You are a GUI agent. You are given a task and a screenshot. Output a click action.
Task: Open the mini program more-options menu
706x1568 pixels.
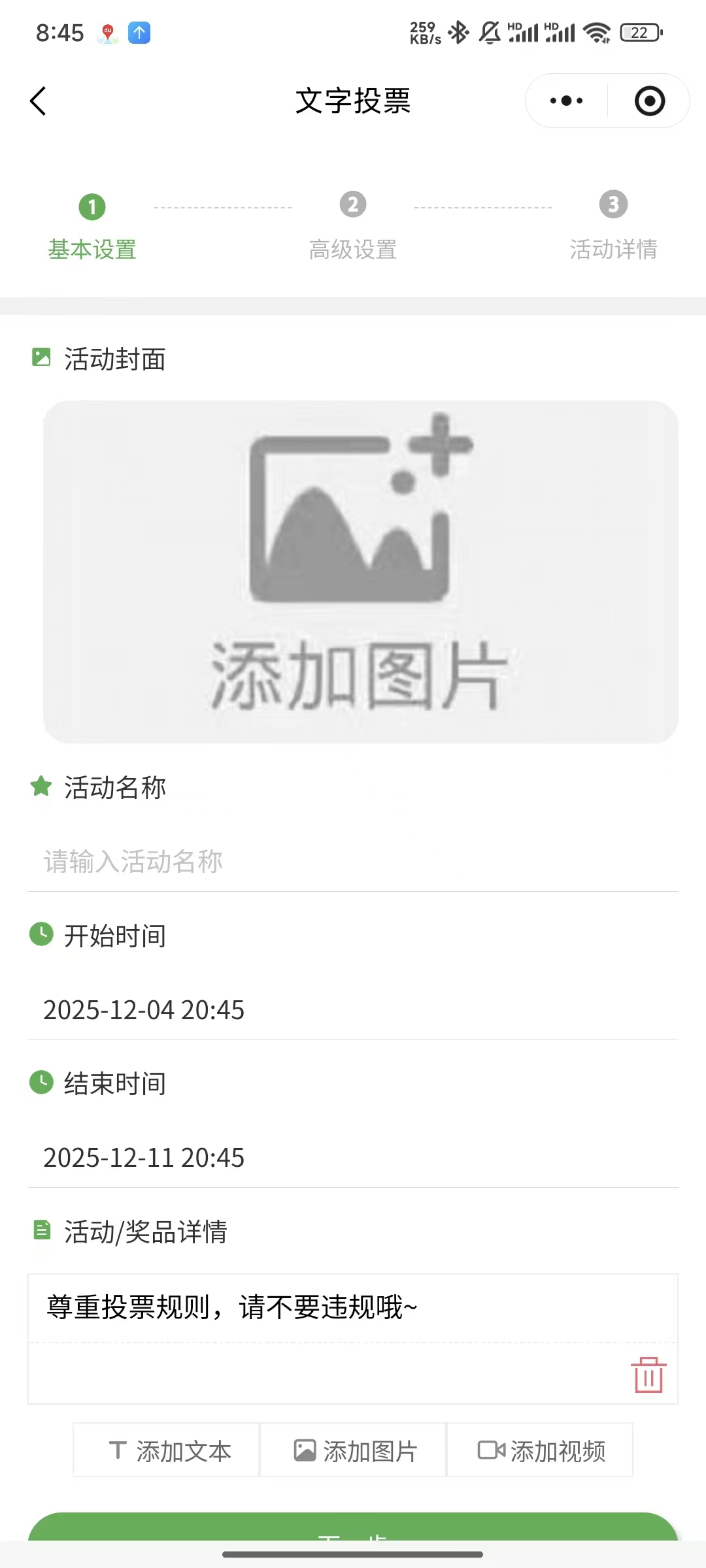[566, 101]
